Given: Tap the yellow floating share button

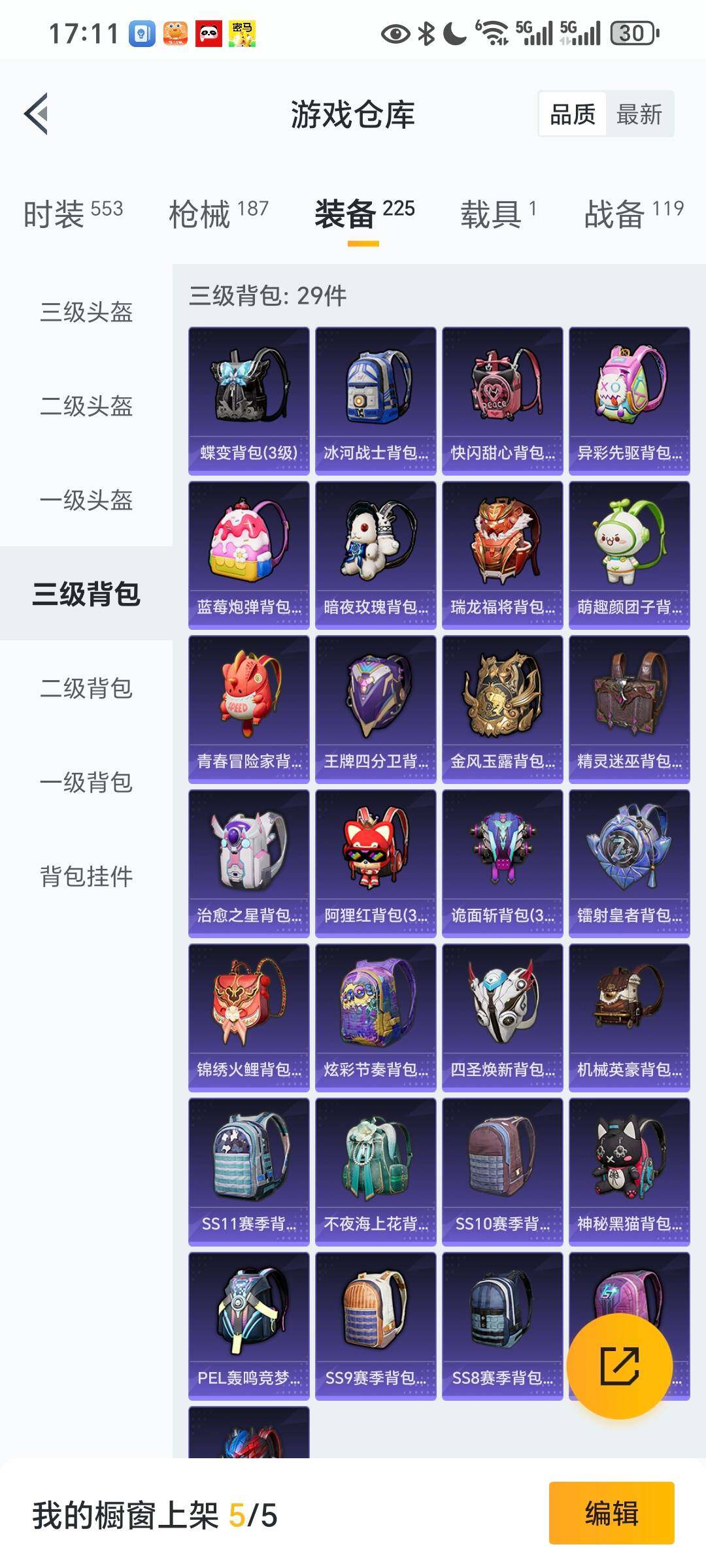Looking at the screenshot, I should (619, 1366).
